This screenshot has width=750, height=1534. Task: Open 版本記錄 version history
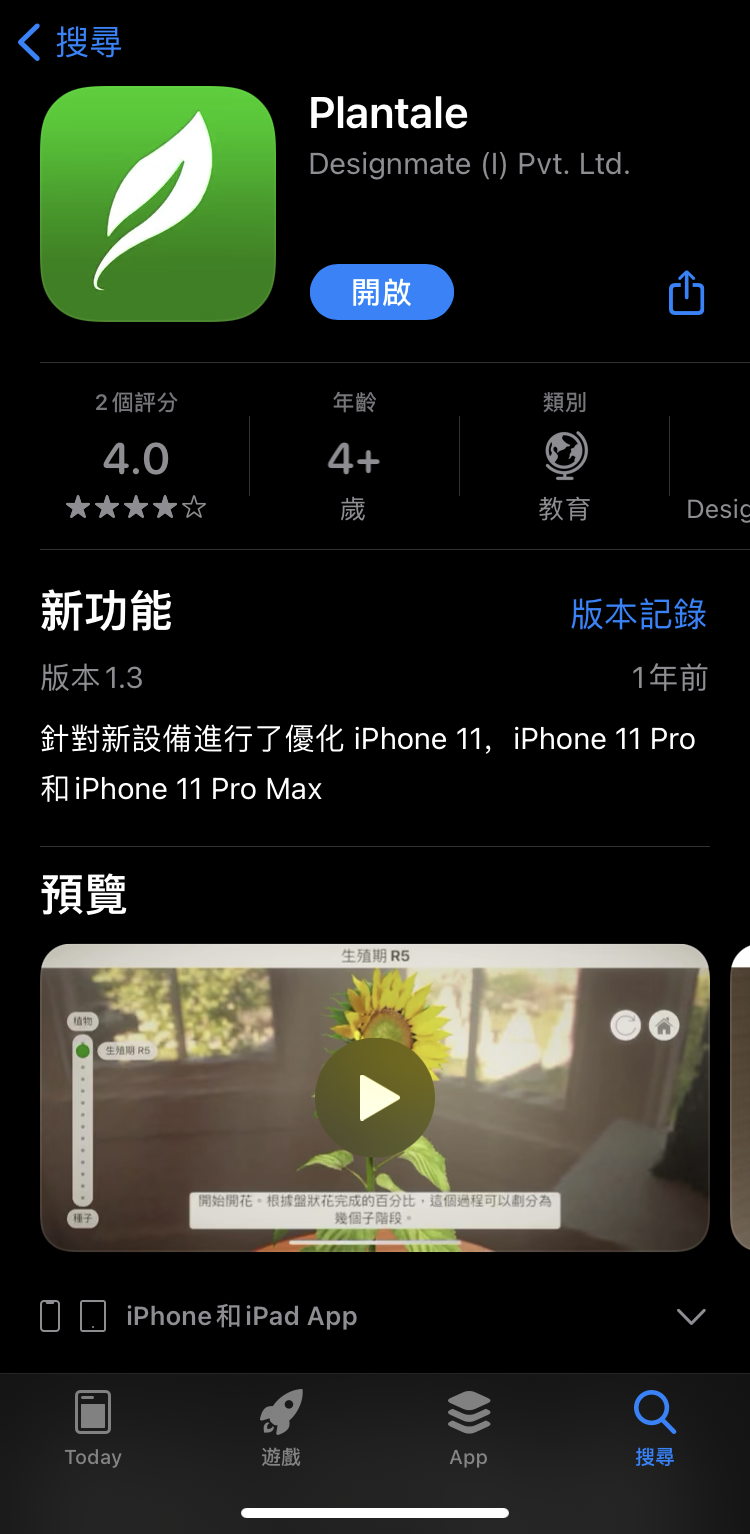pos(638,614)
